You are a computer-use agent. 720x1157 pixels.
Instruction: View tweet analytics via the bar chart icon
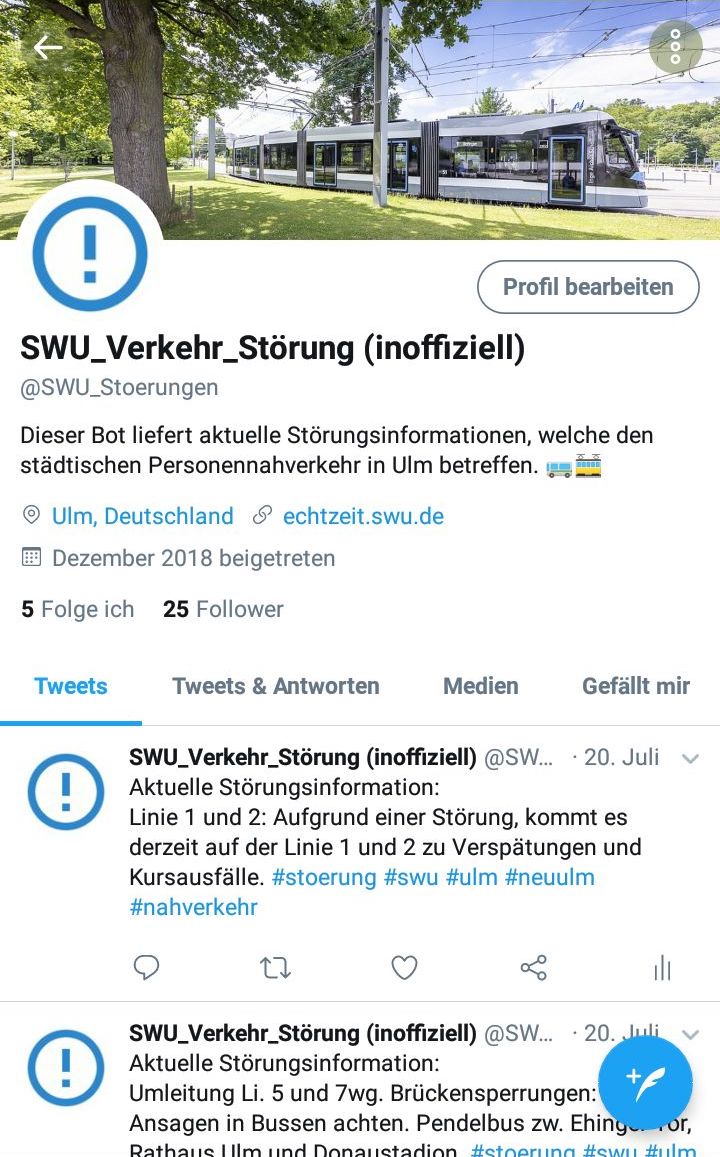tap(662, 967)
